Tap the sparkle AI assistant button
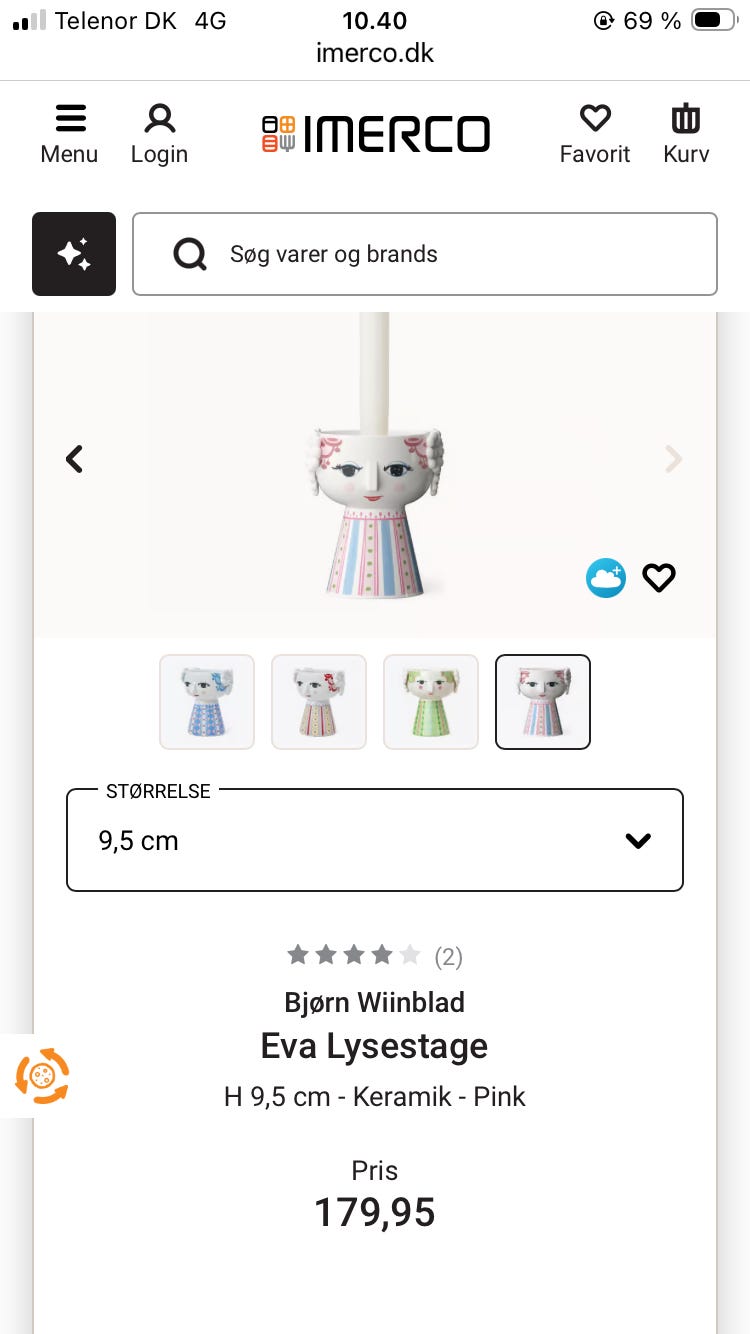The image size is (750, 1334). pyautogui.click(x=74, y=254)
